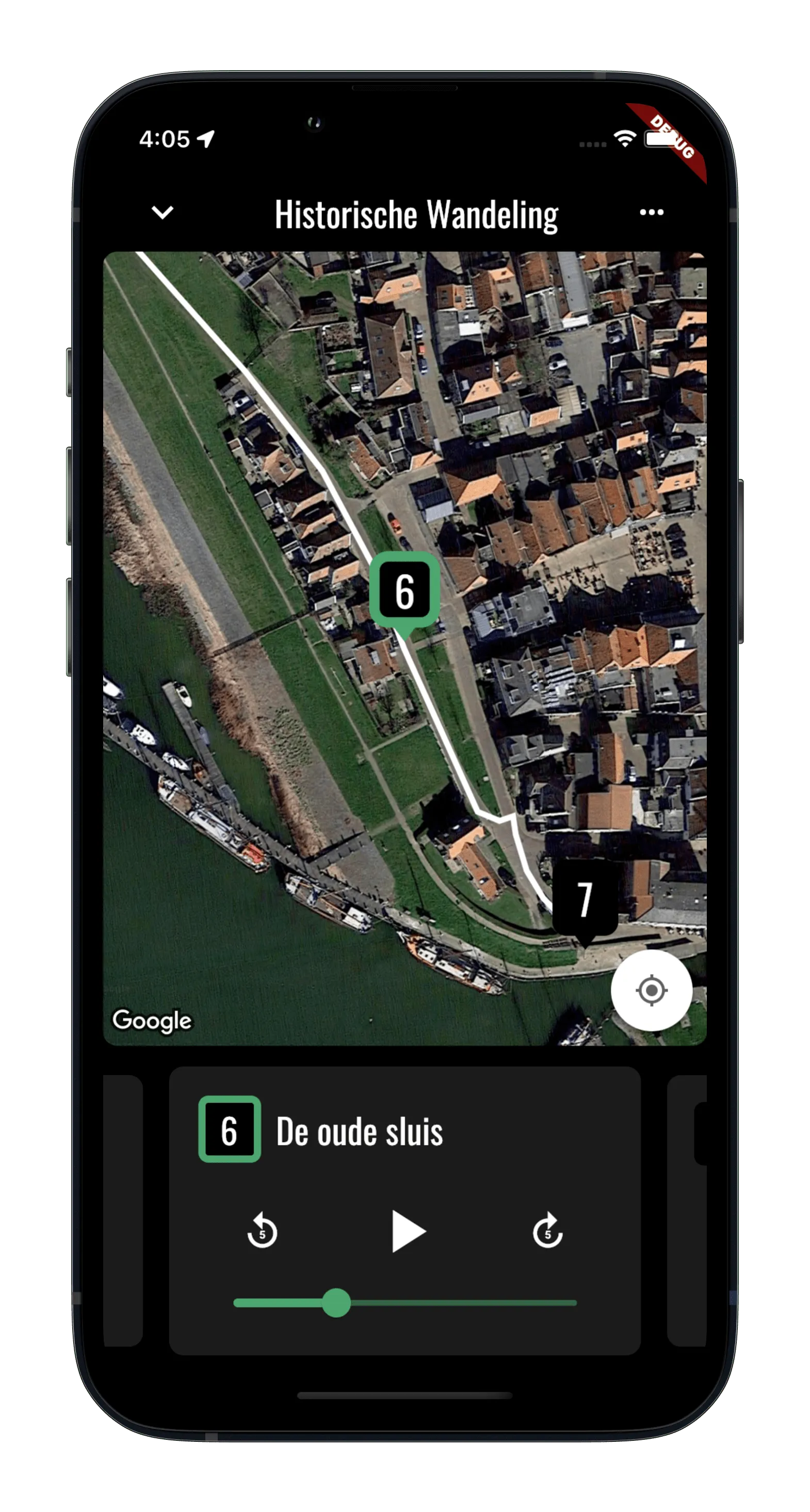This screenshot has width=810, height=1512.
Task: Collapse the tour with the down chevron
Action: [x=162, y=212]
